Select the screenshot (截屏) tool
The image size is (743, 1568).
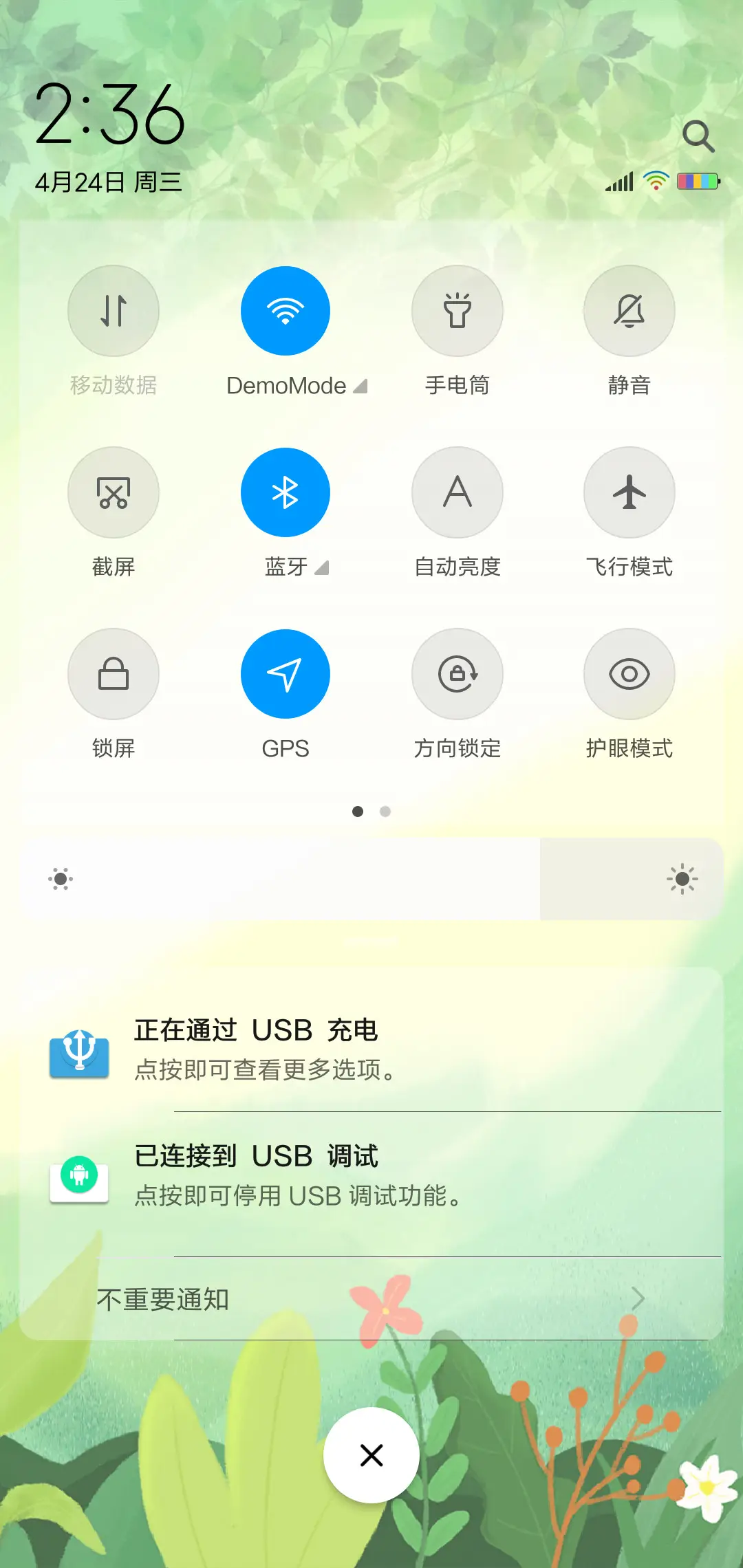114,492
